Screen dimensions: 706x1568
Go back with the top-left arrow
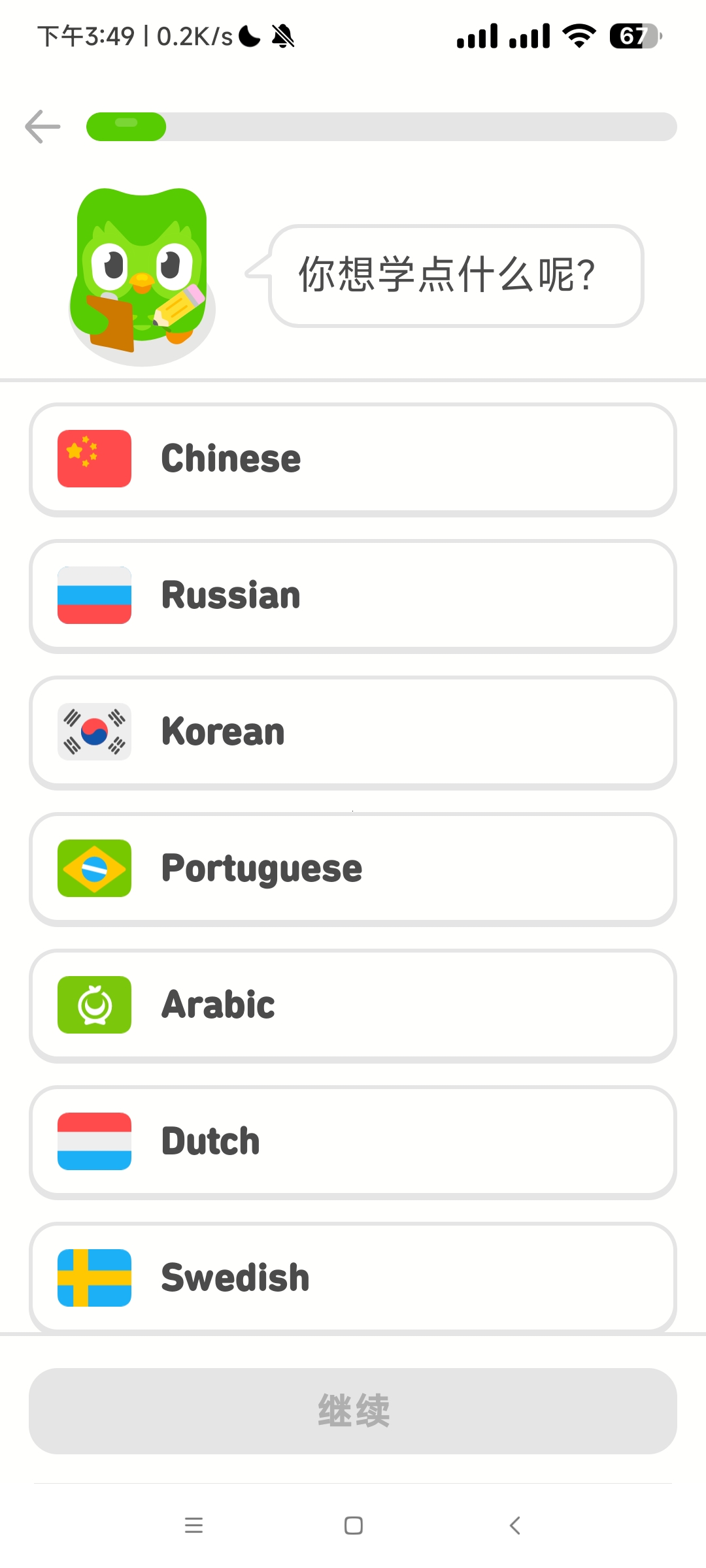tap(42, 126)
